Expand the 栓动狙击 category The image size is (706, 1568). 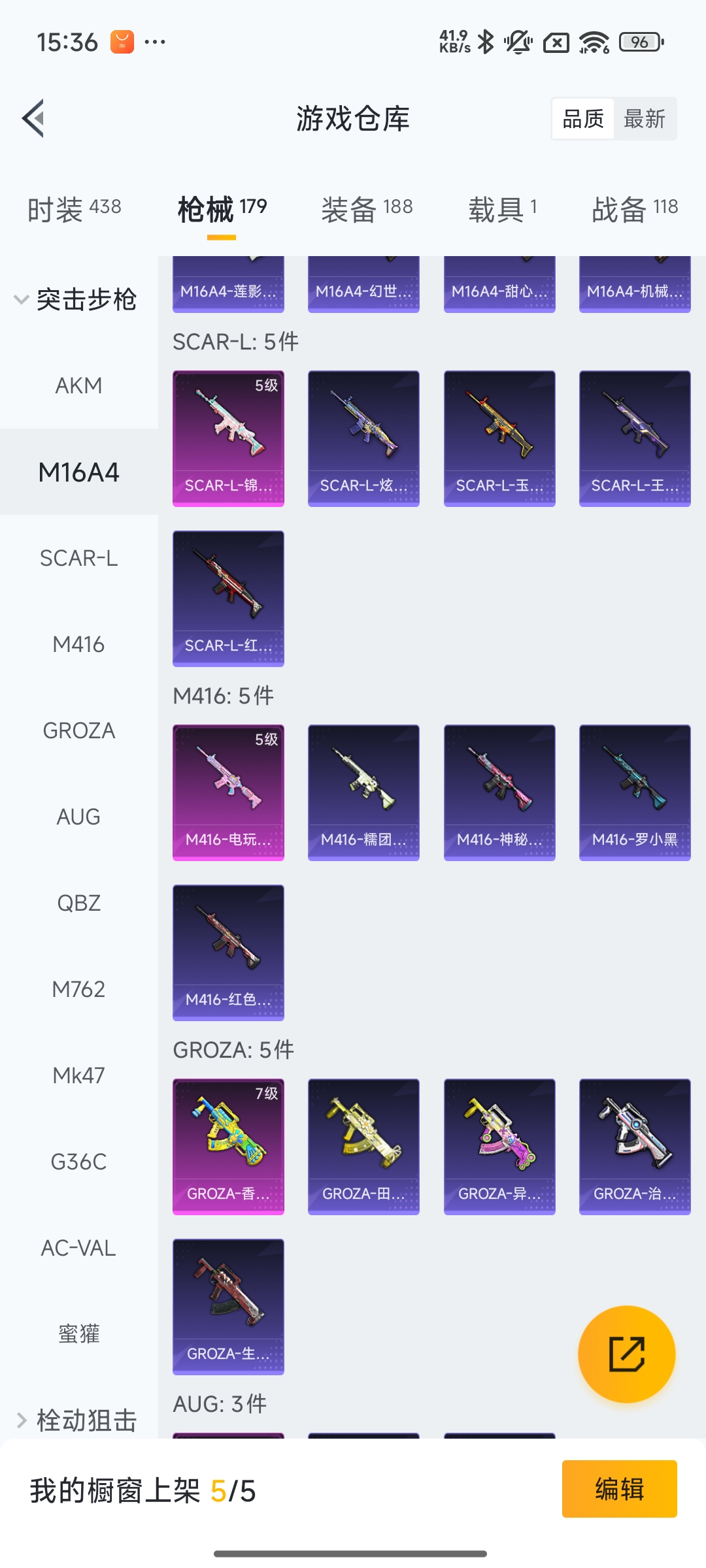pyautogui.click(x=77, y=1420)
